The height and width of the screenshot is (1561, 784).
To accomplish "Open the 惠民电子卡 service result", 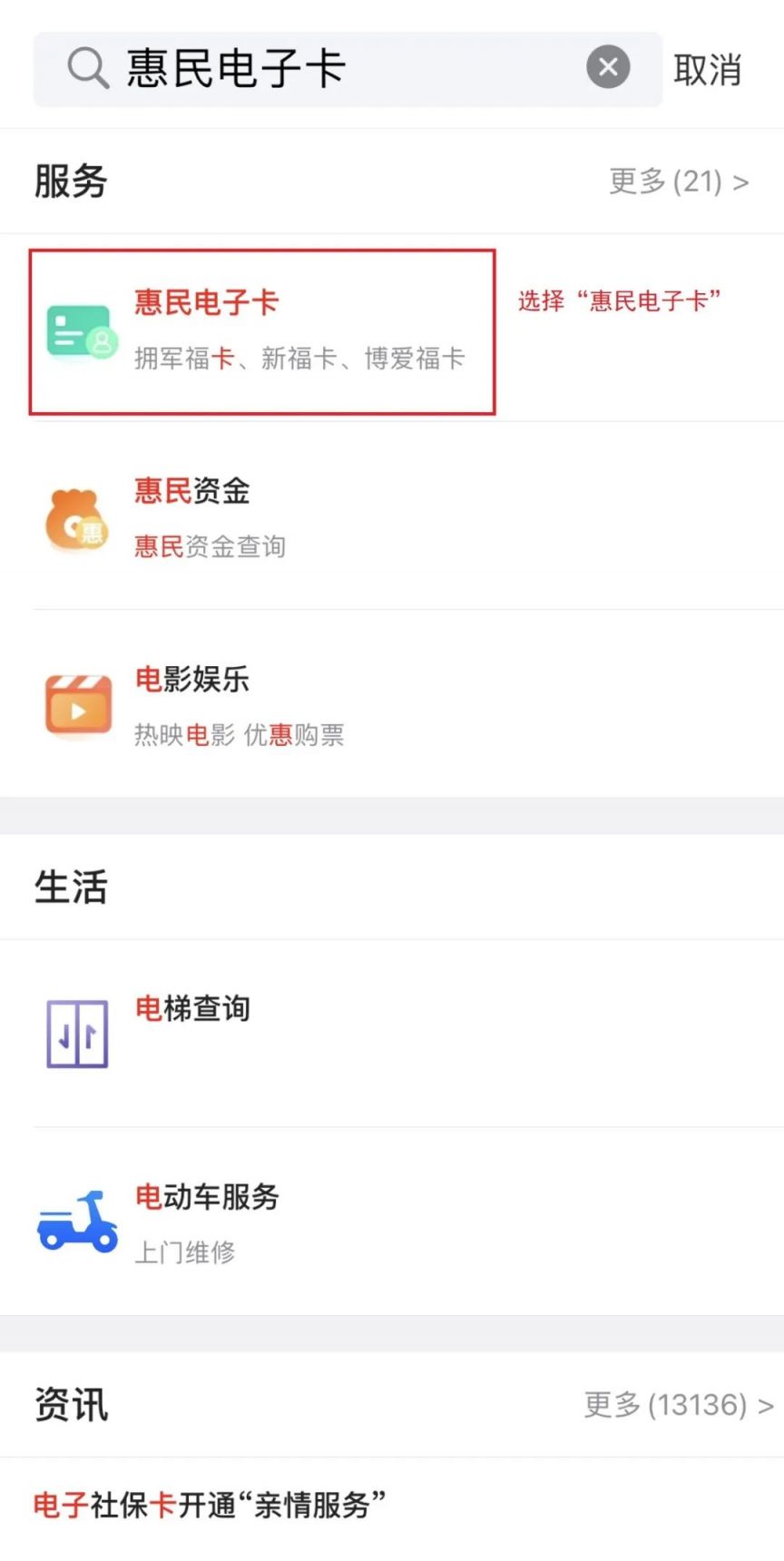I will pos(261,331).
